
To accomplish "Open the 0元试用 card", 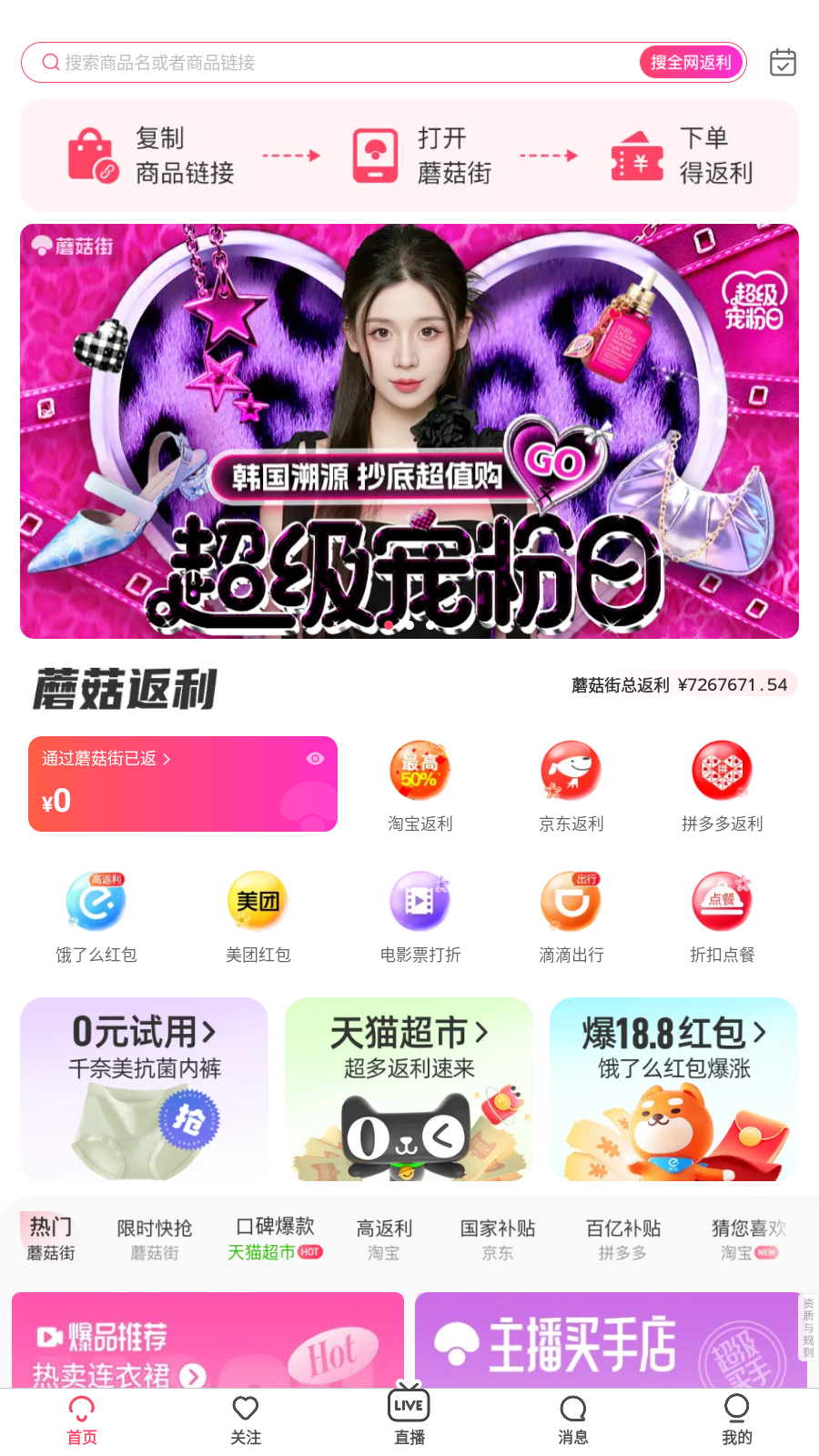I will click(144, 1088).
